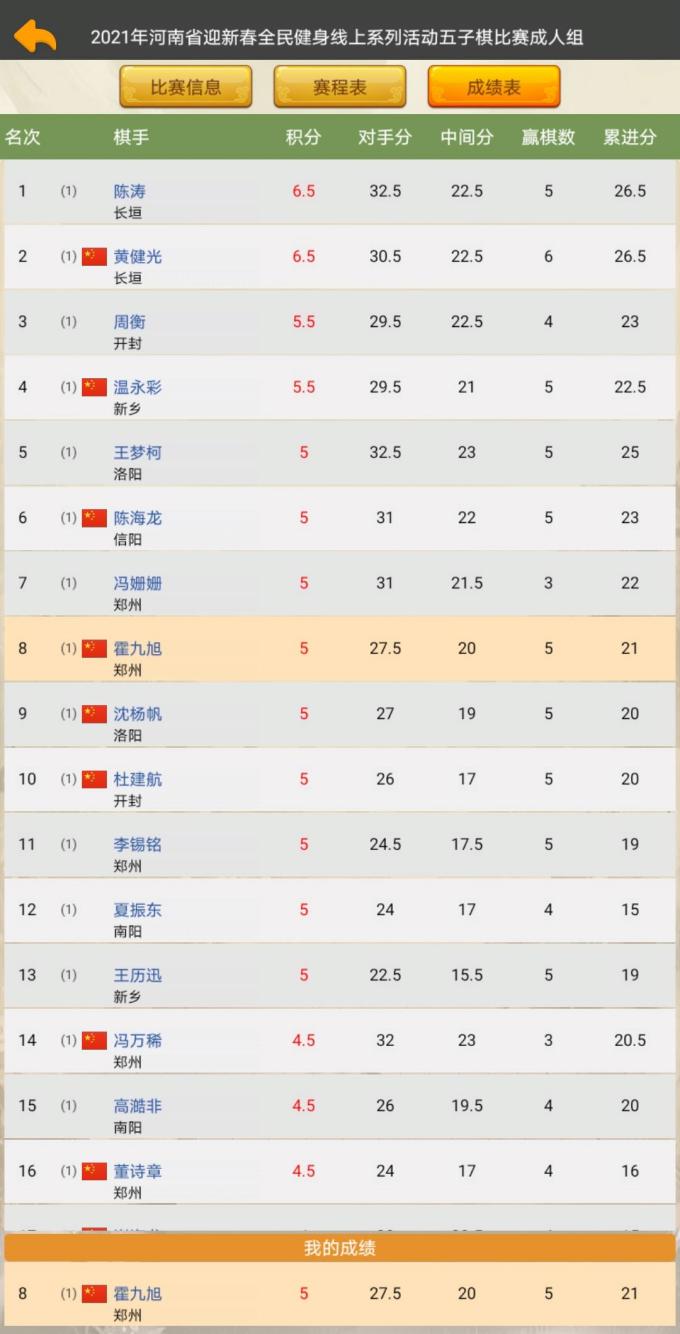
Task: Open player 高澔非's result row
Action: point(340,1106)
